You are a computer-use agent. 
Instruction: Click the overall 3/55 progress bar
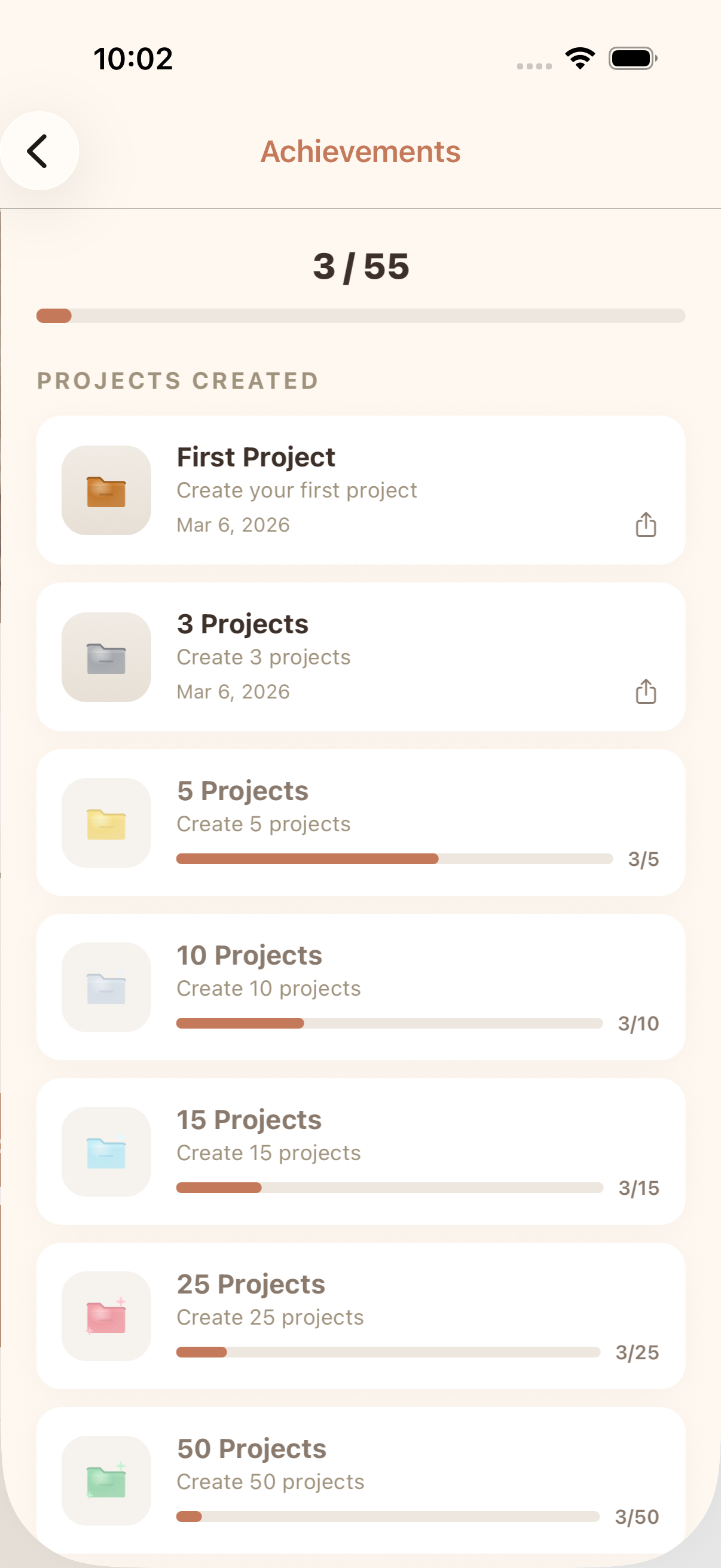(360, 316)
